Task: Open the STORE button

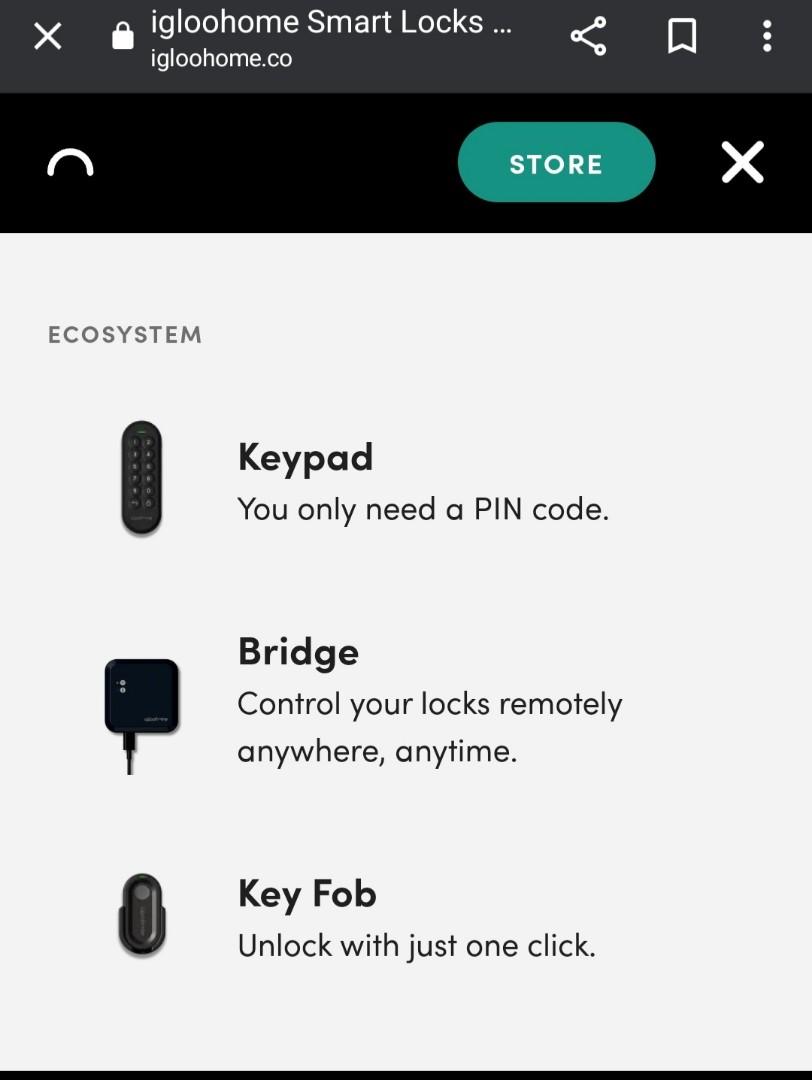Action: click(556, 163)
